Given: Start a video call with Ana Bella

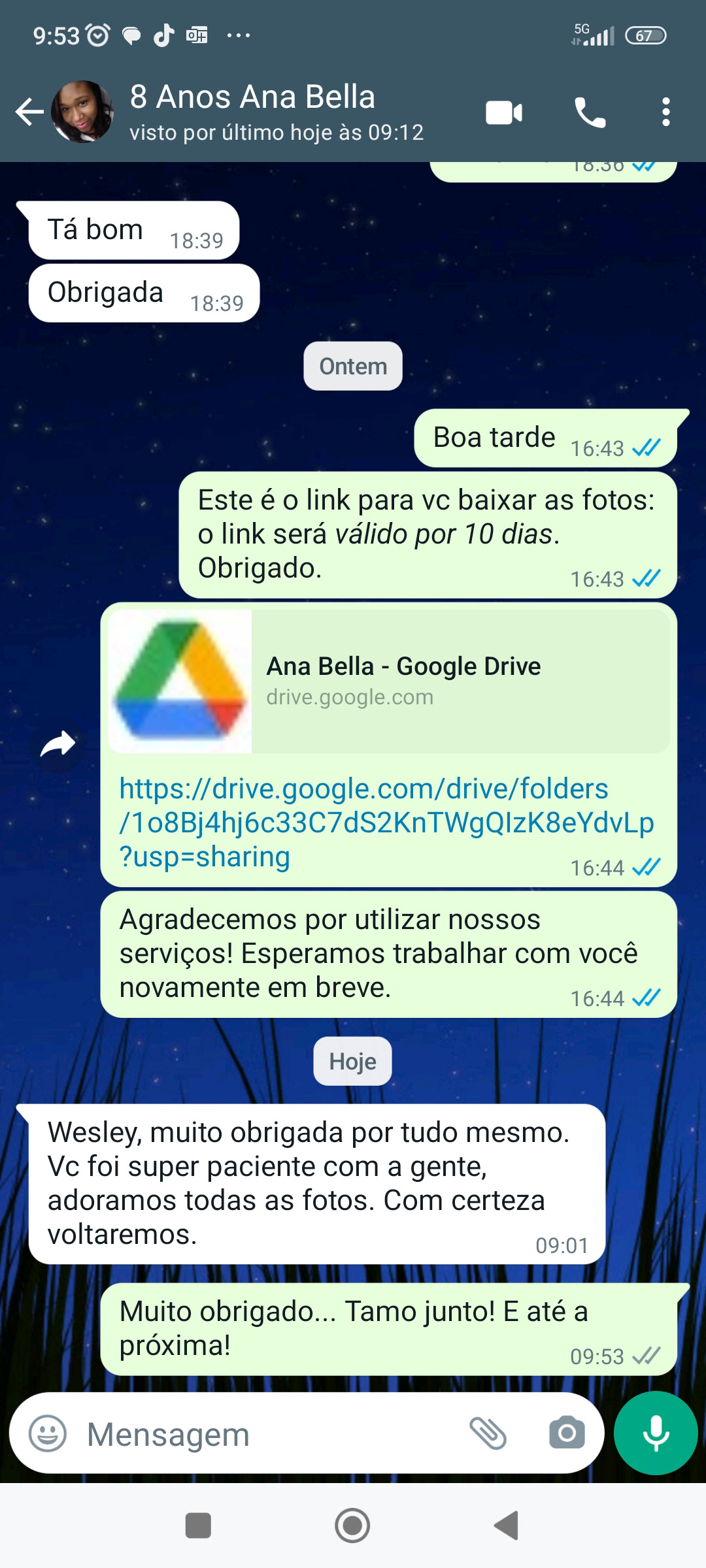Looking at the screenshot, I should (503, 112).
